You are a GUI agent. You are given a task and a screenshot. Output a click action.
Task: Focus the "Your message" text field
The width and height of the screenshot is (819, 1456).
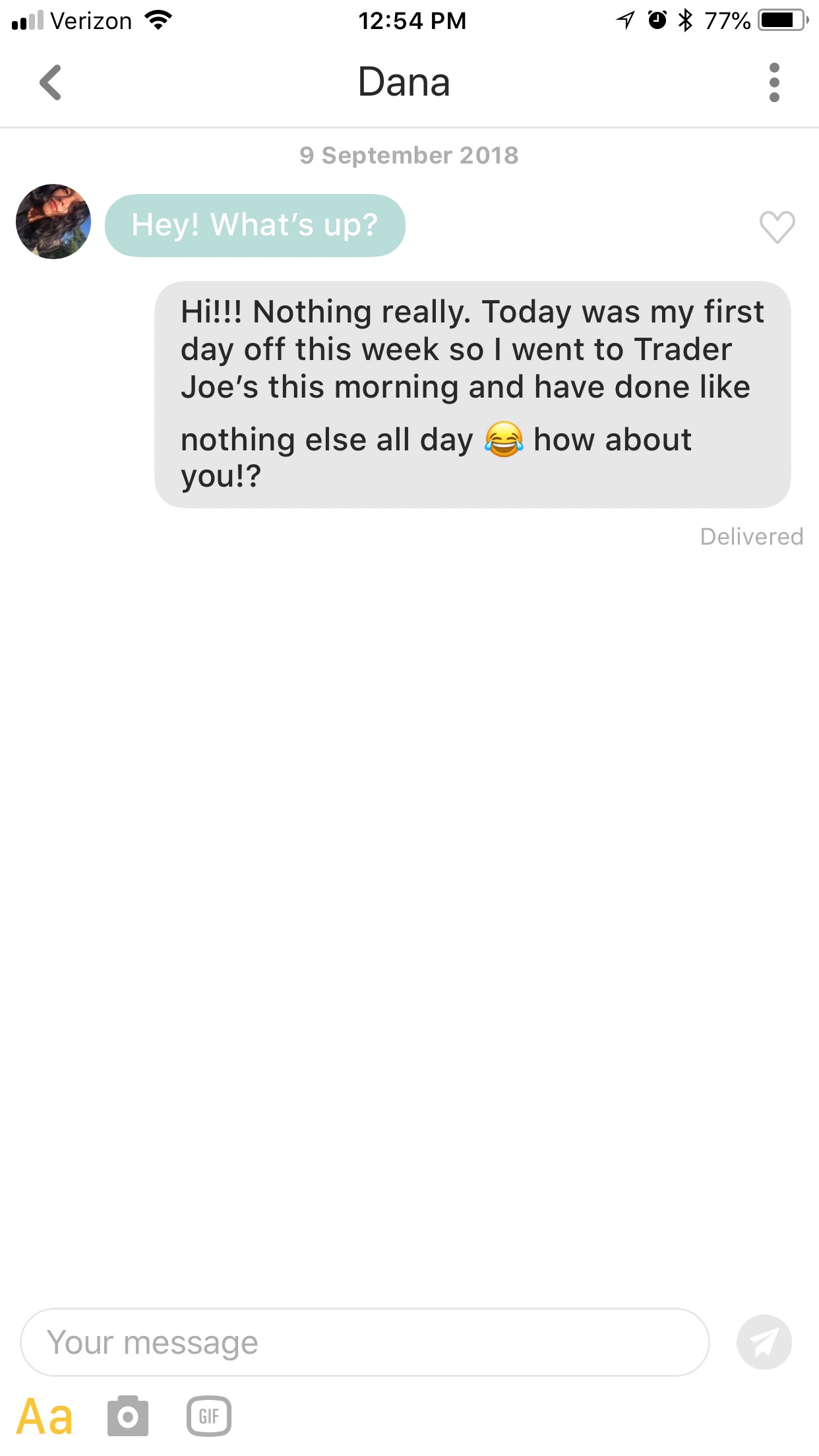365,1342
